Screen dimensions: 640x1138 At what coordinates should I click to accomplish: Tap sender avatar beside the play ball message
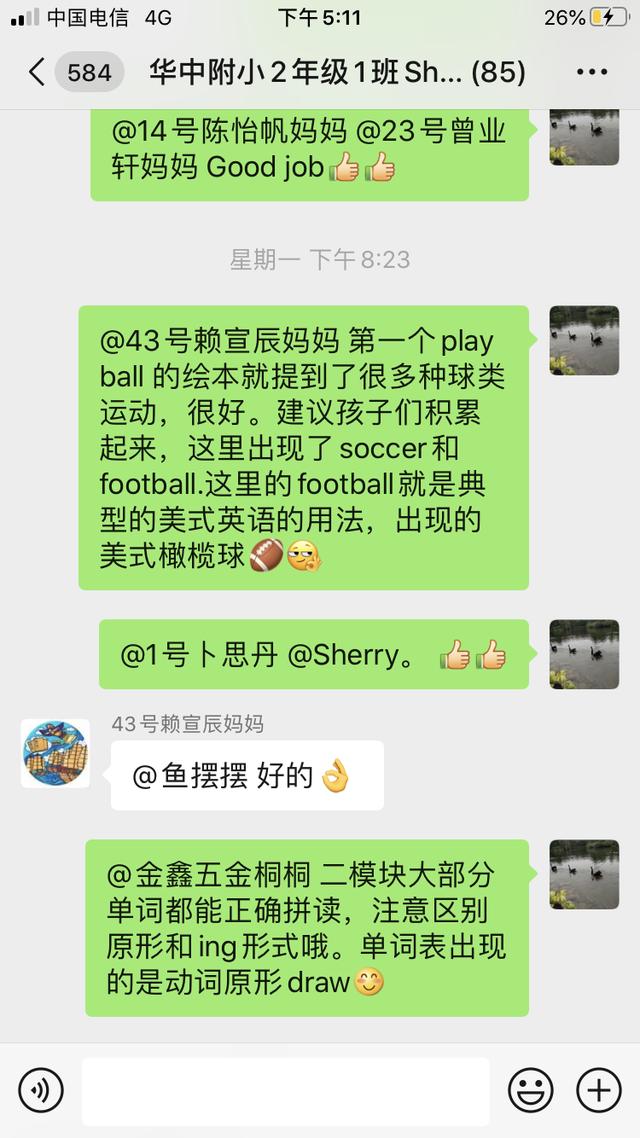(x=584, y=340)
